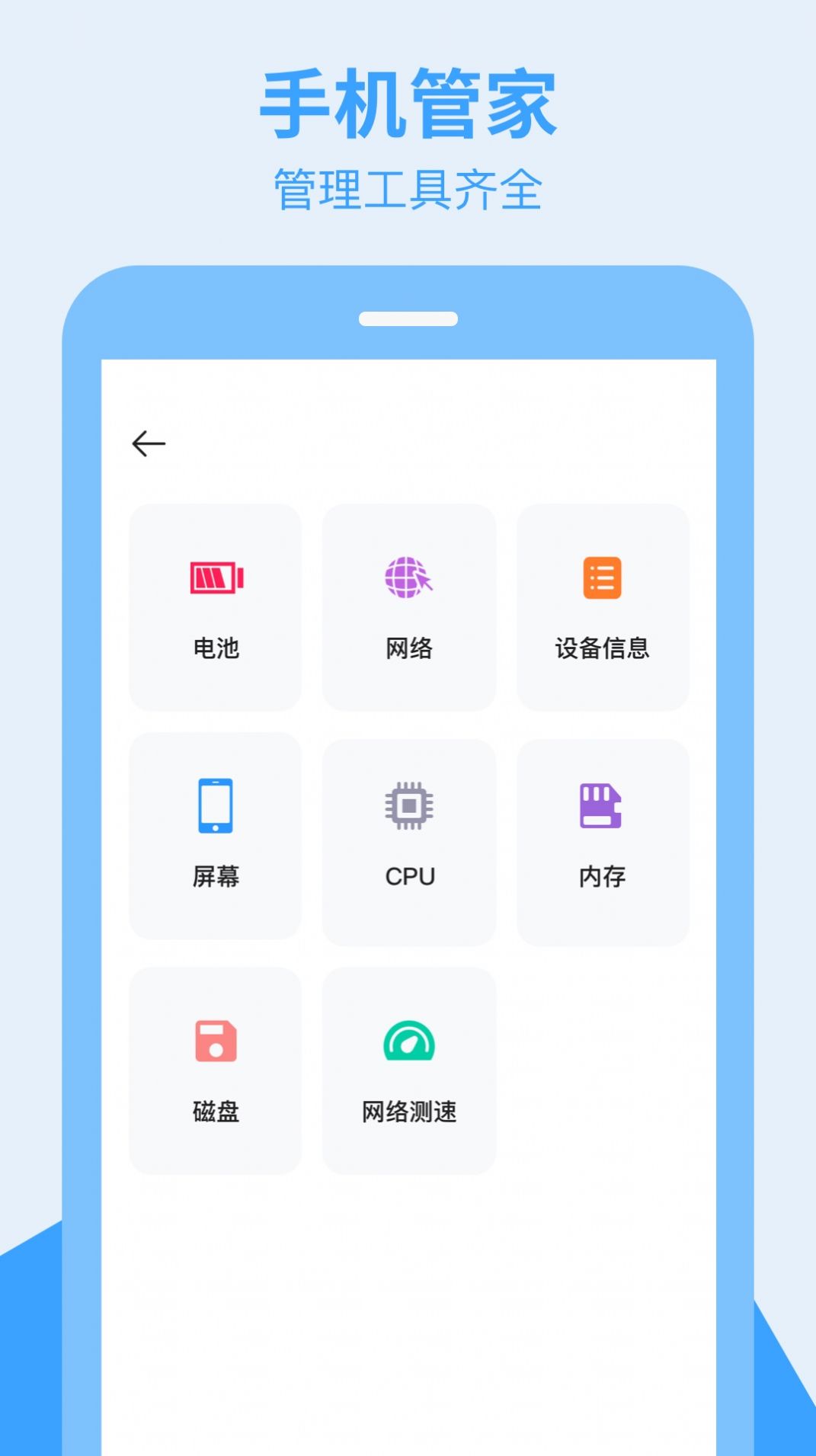
Task: Tap the 管理工具齐全 subtitle text
Action: pyautogui.click(x=408, y=181)
